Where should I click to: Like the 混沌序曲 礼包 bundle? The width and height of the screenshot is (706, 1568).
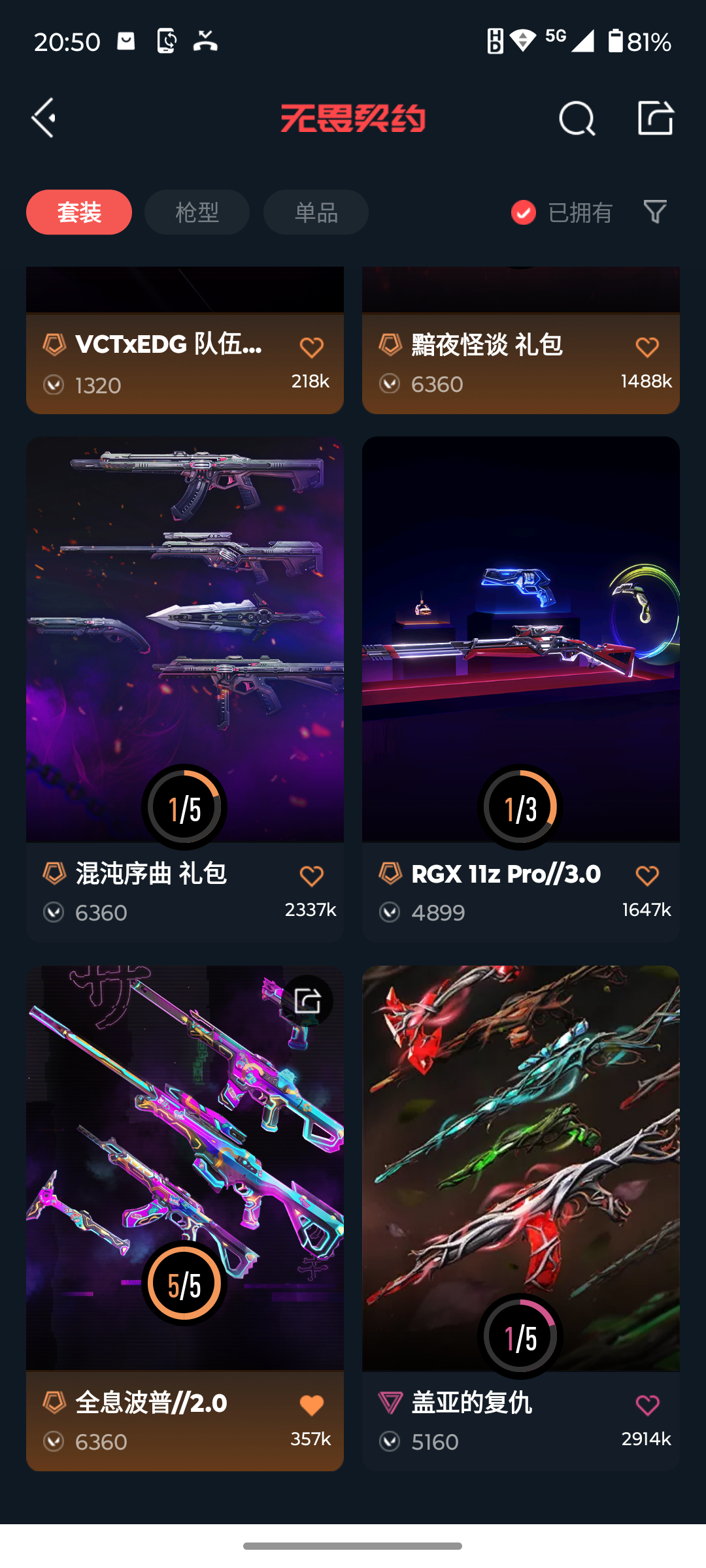(x=311, y=876)
